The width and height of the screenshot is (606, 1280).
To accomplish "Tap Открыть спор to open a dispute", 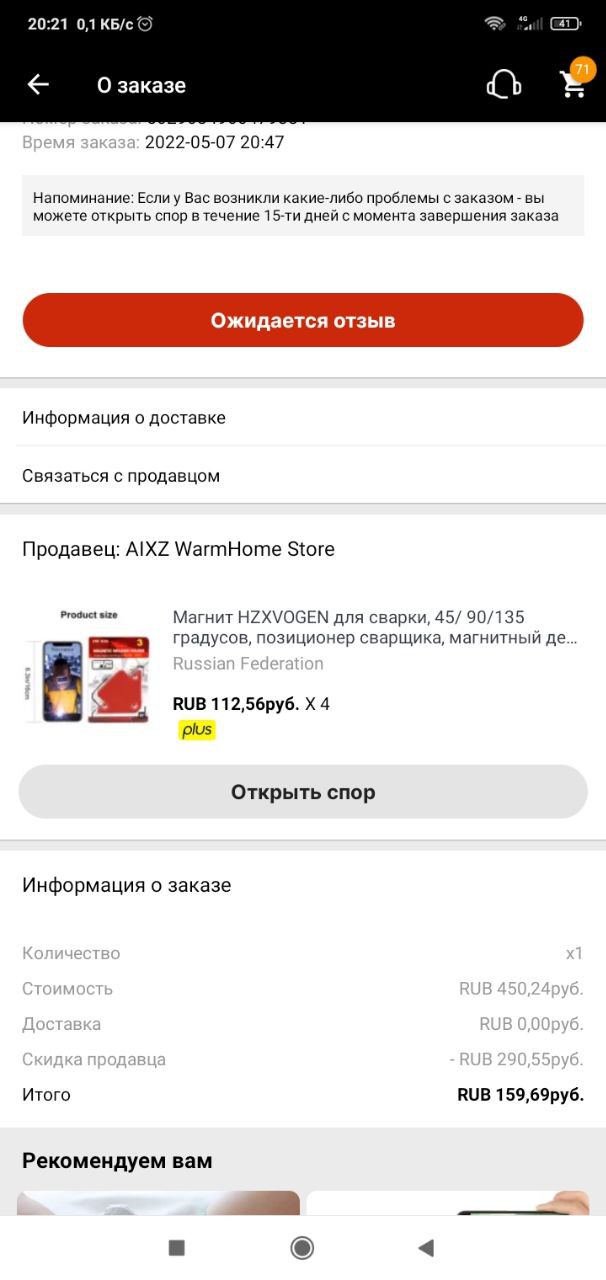I will (303, 792).
